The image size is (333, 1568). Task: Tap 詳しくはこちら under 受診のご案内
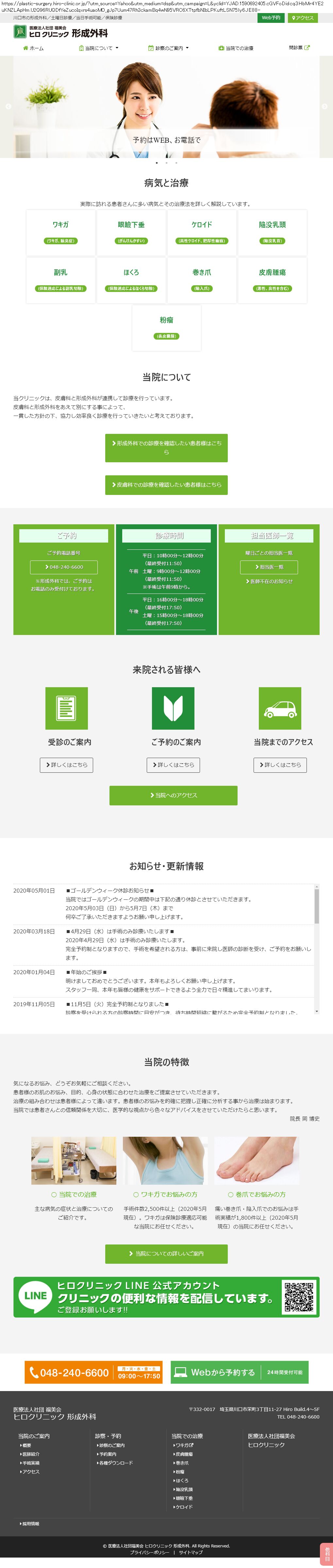pos(66,765)
